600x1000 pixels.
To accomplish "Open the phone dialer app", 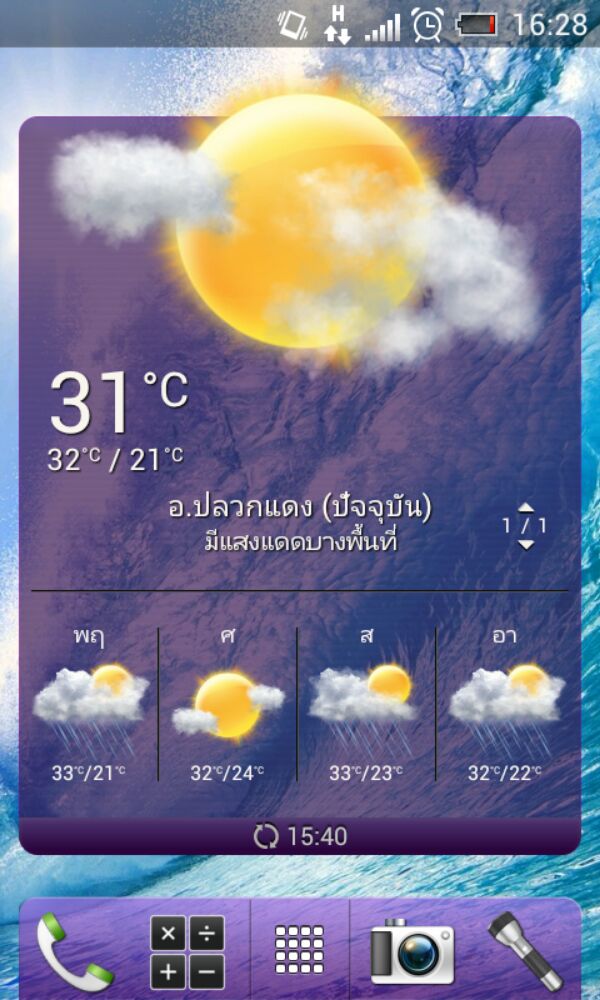I will click(73, 951).
